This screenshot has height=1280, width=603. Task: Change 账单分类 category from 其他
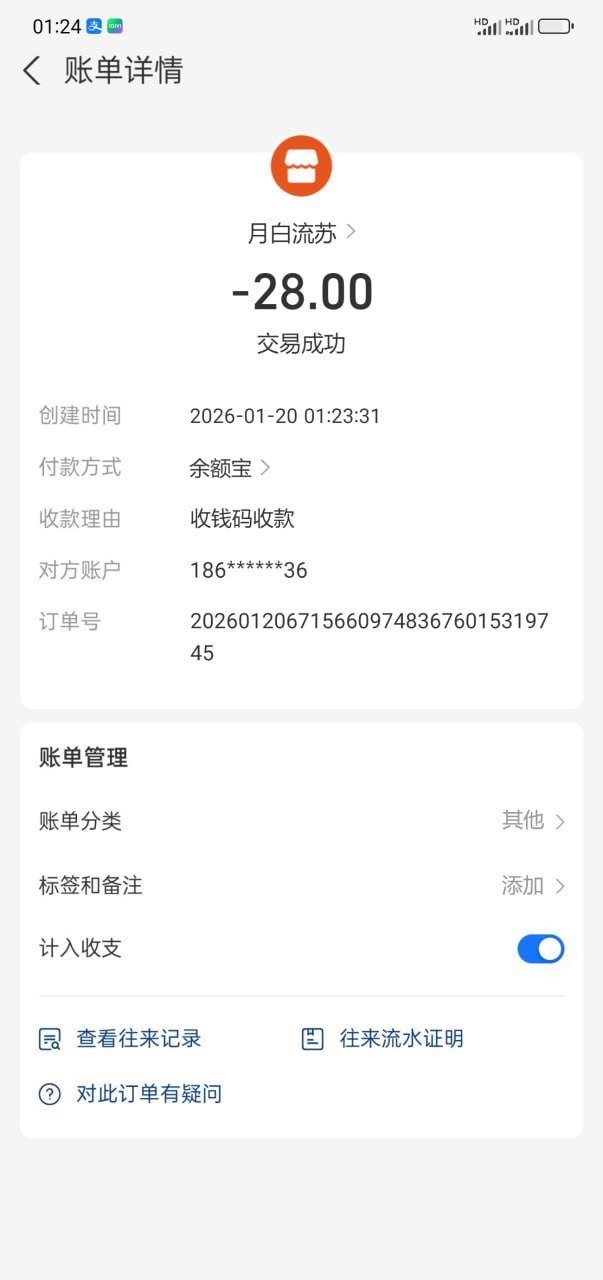(532, 821)
